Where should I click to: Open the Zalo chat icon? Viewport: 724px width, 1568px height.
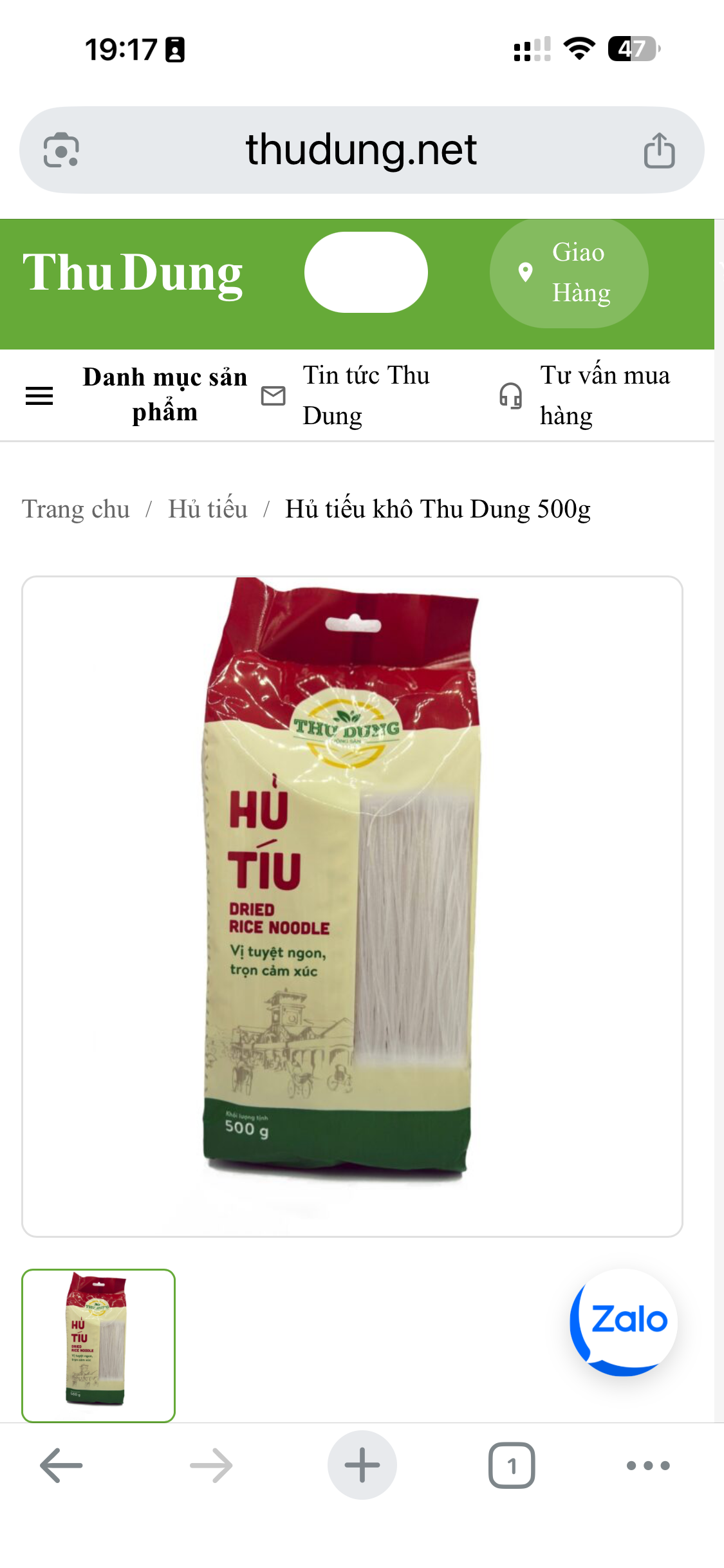click(x=626, y=1321)
